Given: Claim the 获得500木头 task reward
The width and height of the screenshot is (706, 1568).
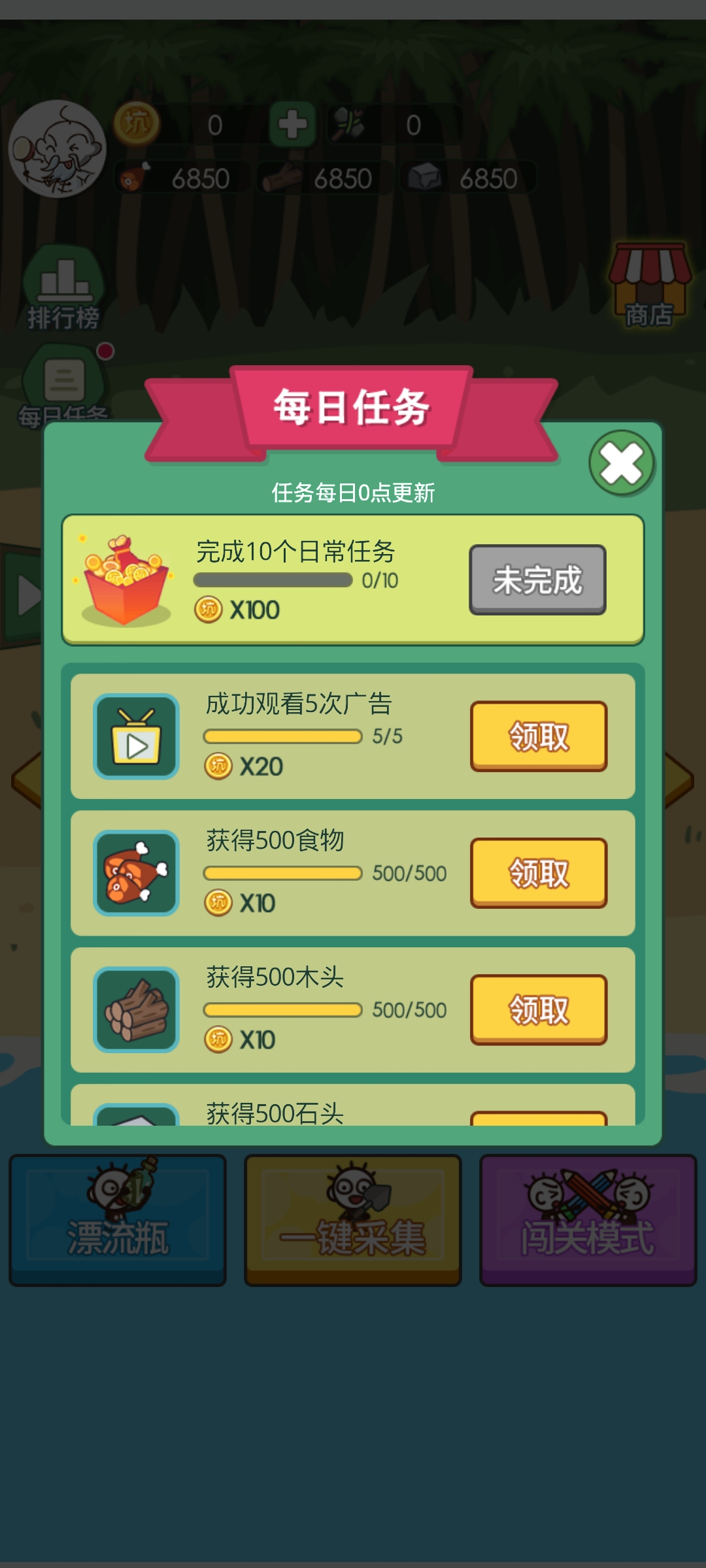Looking at the screenshot, I should 538,1009.
